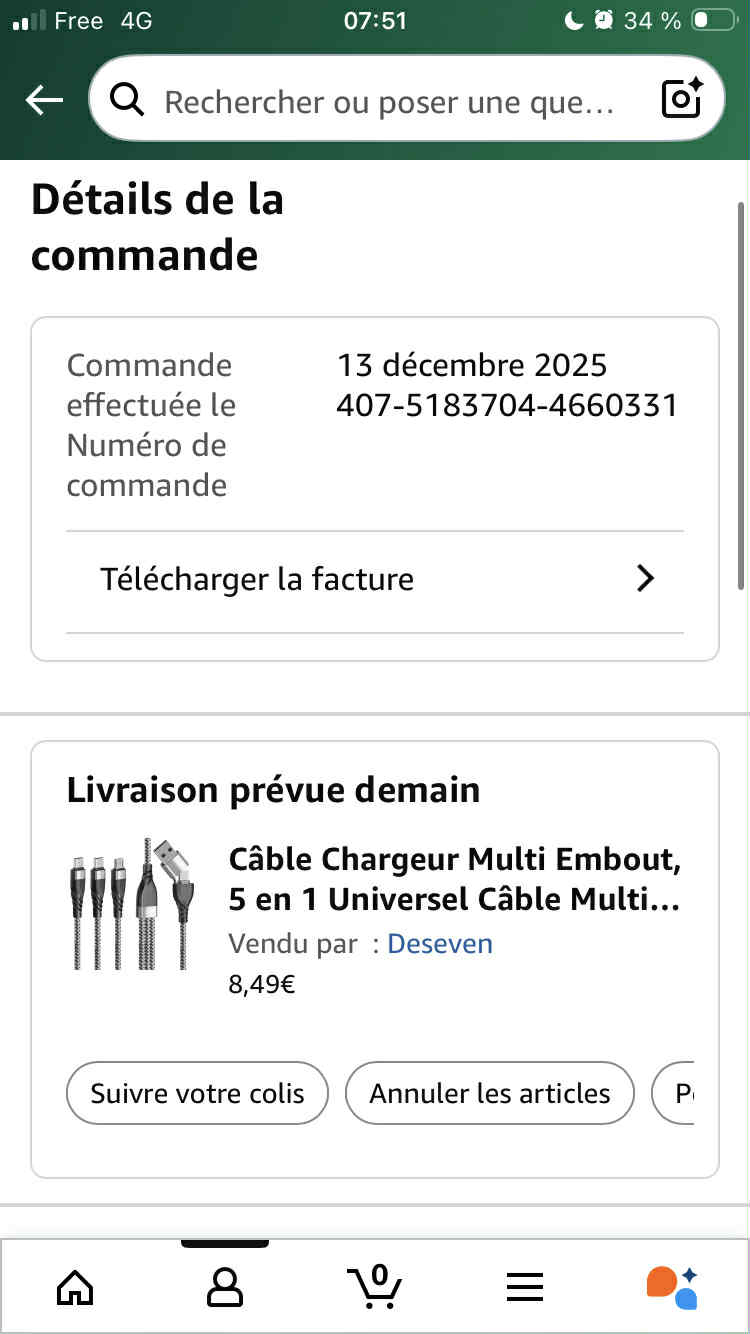Open the camera lens search icon
The width and height of the screenshot is (750, 1334).
(683, 100)
